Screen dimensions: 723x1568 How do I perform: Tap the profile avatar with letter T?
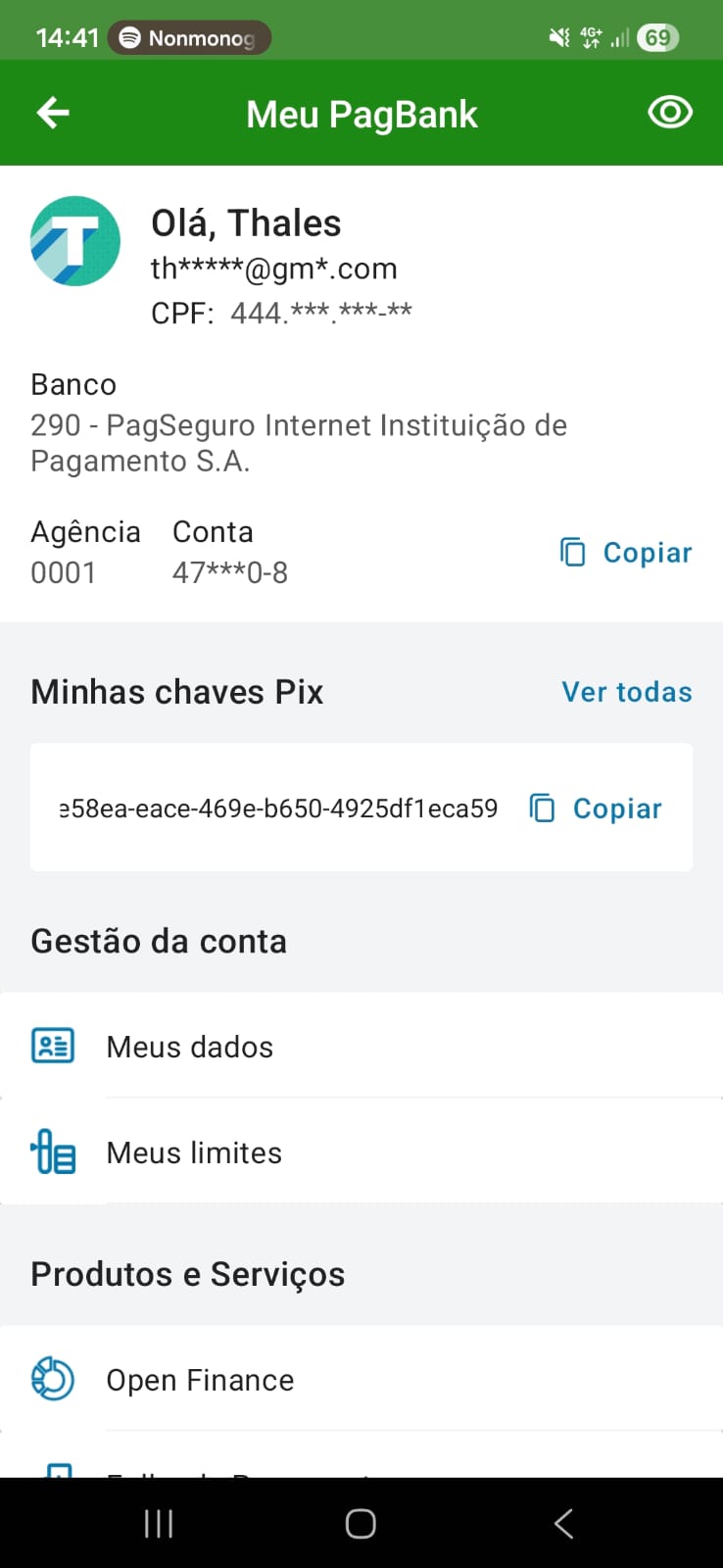click(75, 241)
